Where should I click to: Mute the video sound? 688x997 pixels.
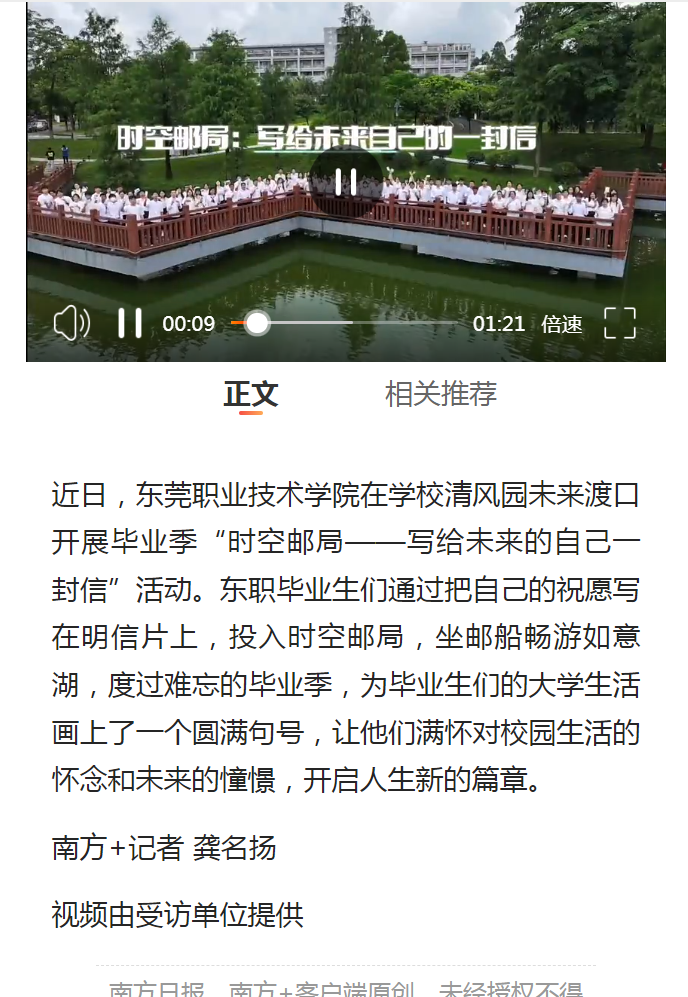pos(71,323)
